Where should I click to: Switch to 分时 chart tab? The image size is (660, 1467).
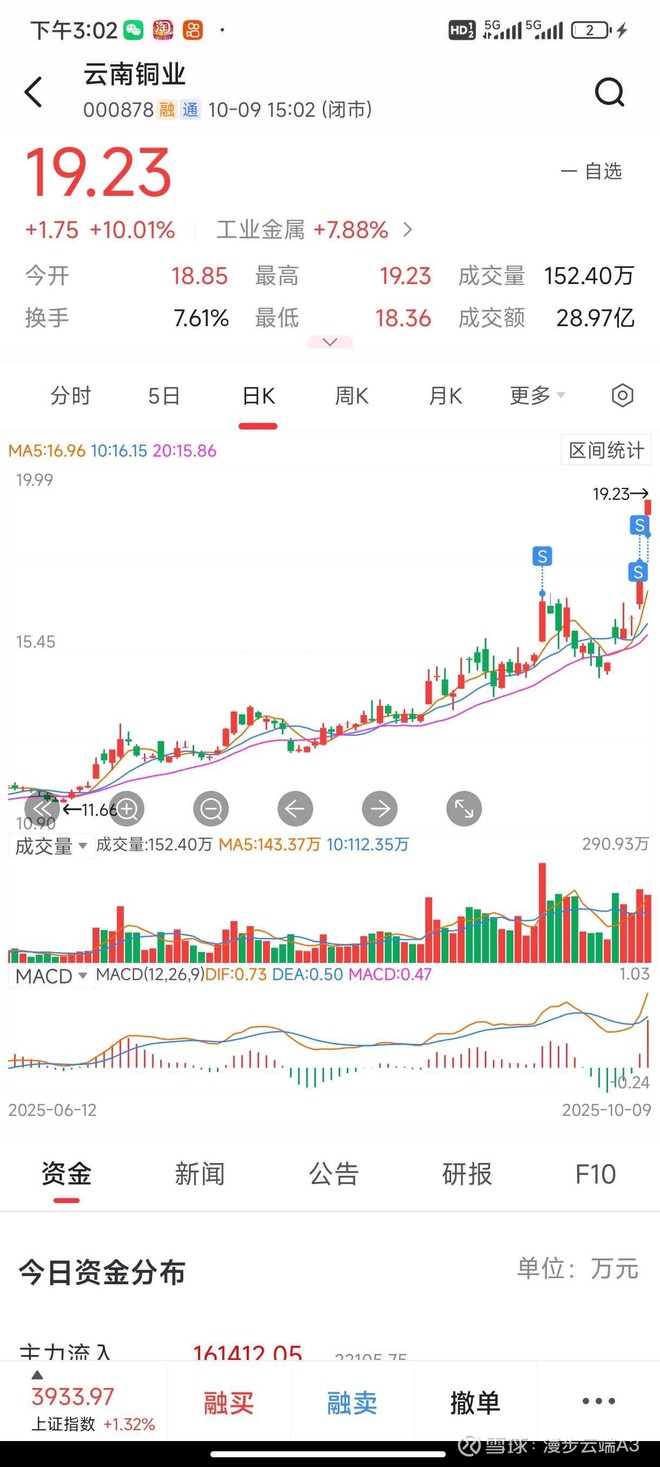pyautogui.click(x=71, y=396)
